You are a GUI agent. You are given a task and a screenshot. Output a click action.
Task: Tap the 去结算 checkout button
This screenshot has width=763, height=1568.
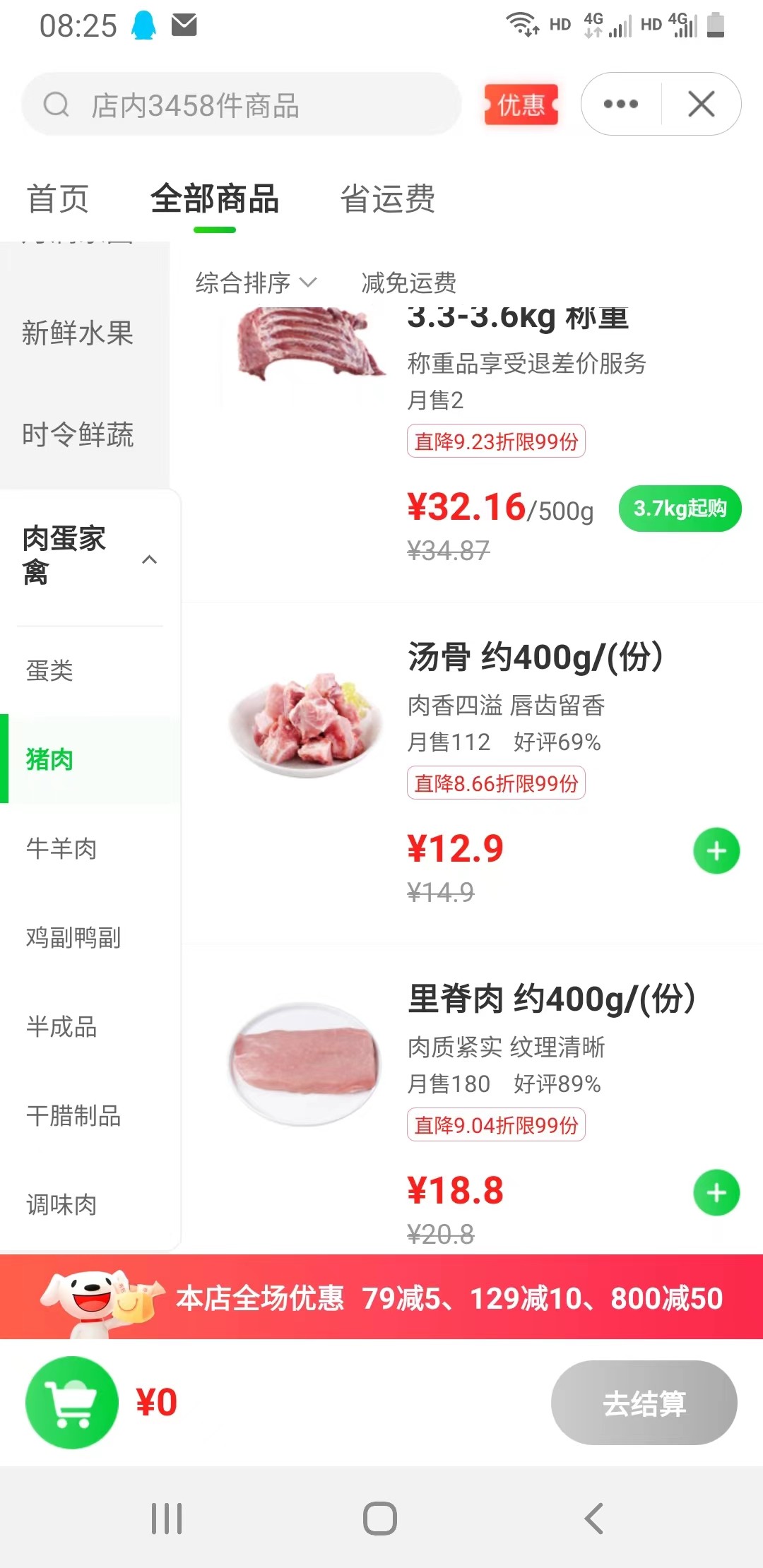point(644,1402)
